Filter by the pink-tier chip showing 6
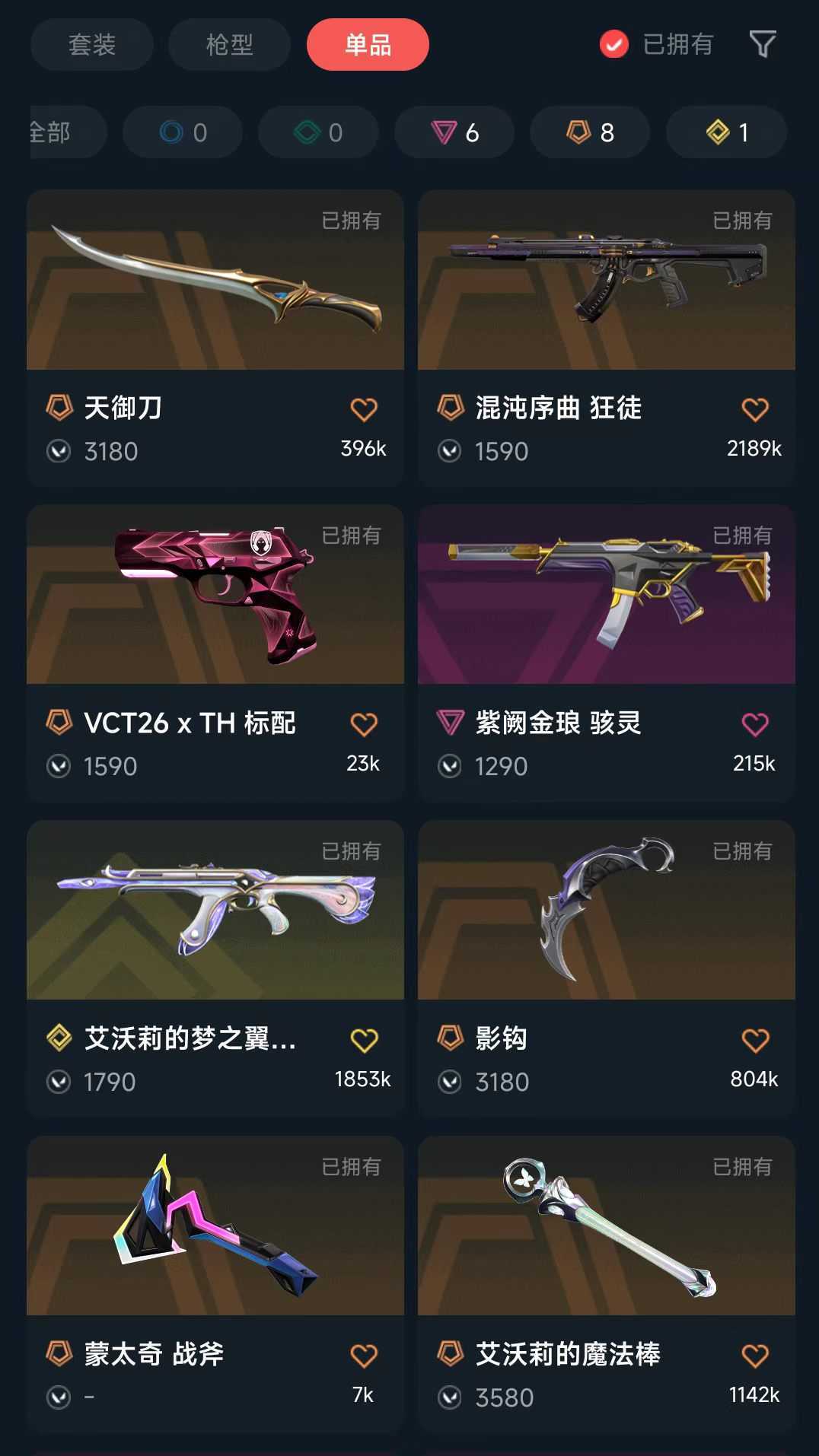The image size is (819, 1456). tap(454, 132)
